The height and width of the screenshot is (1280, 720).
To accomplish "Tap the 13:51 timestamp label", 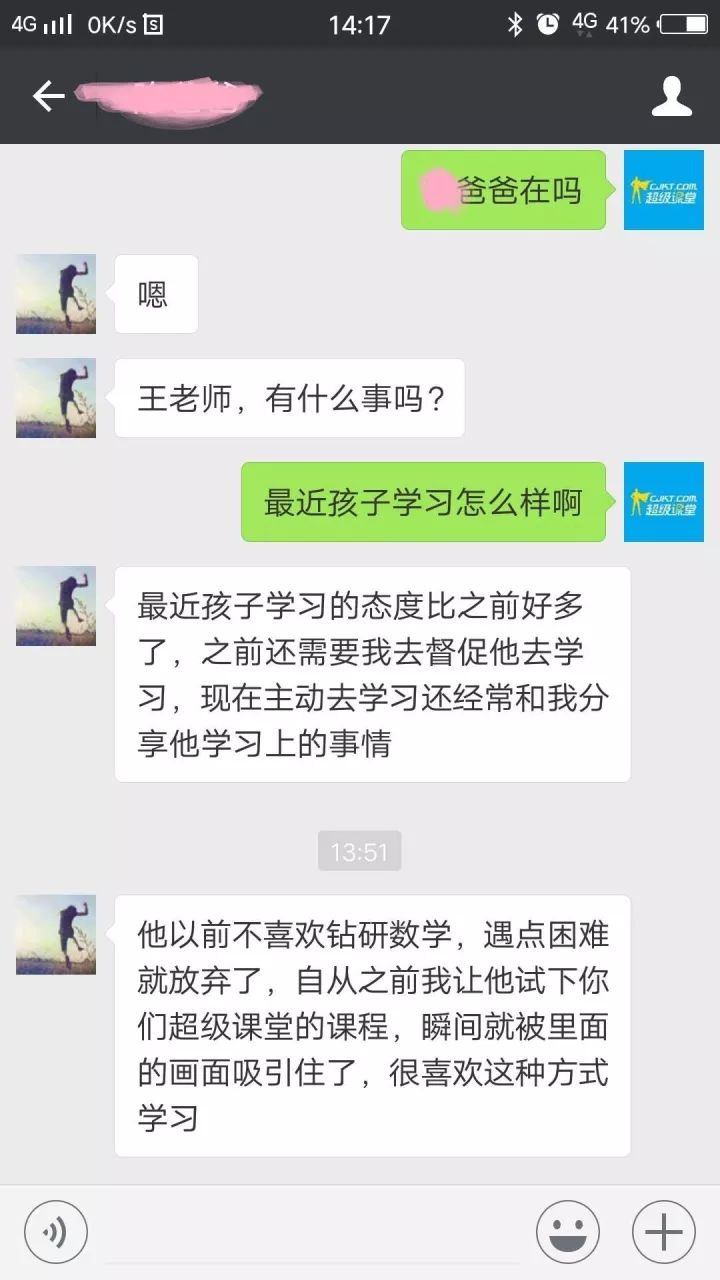I will coord(359,850).
